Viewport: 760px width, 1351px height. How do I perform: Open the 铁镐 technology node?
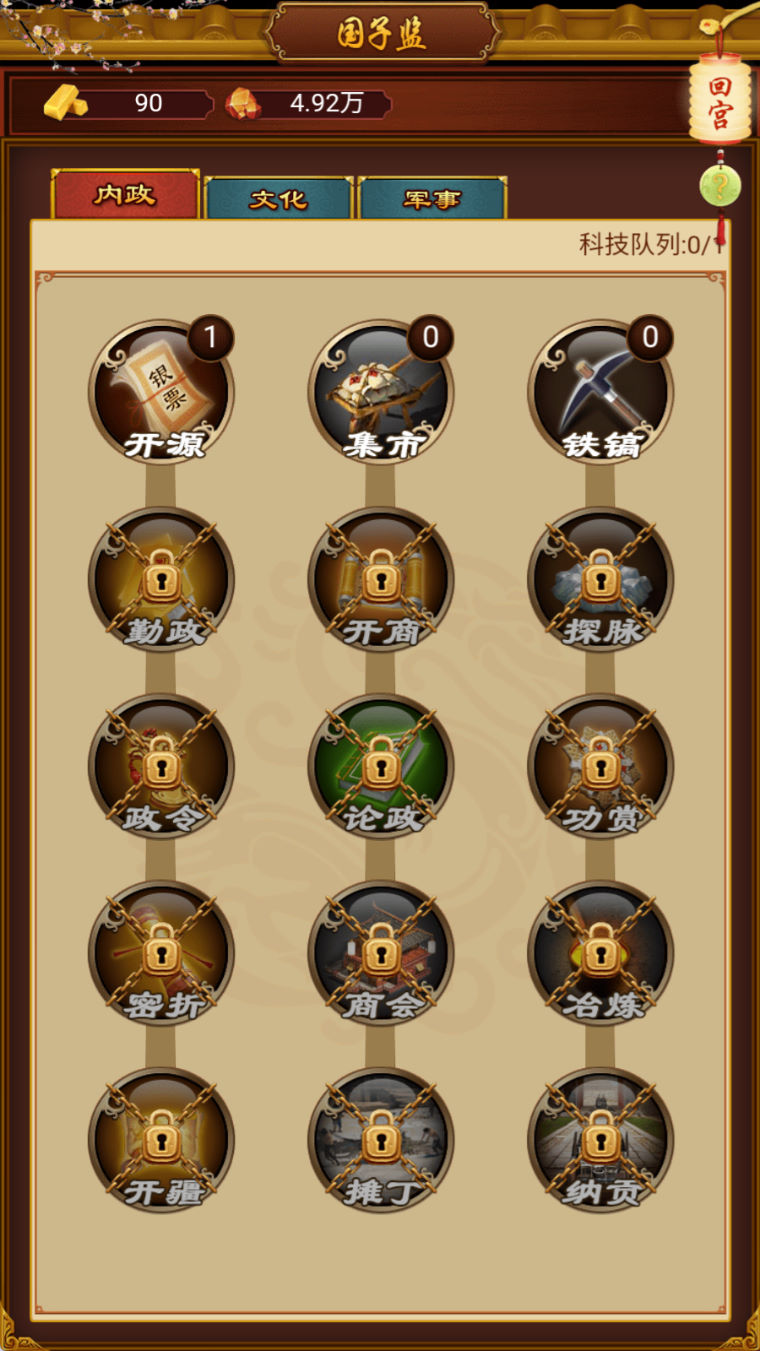[x=601, y=392]
